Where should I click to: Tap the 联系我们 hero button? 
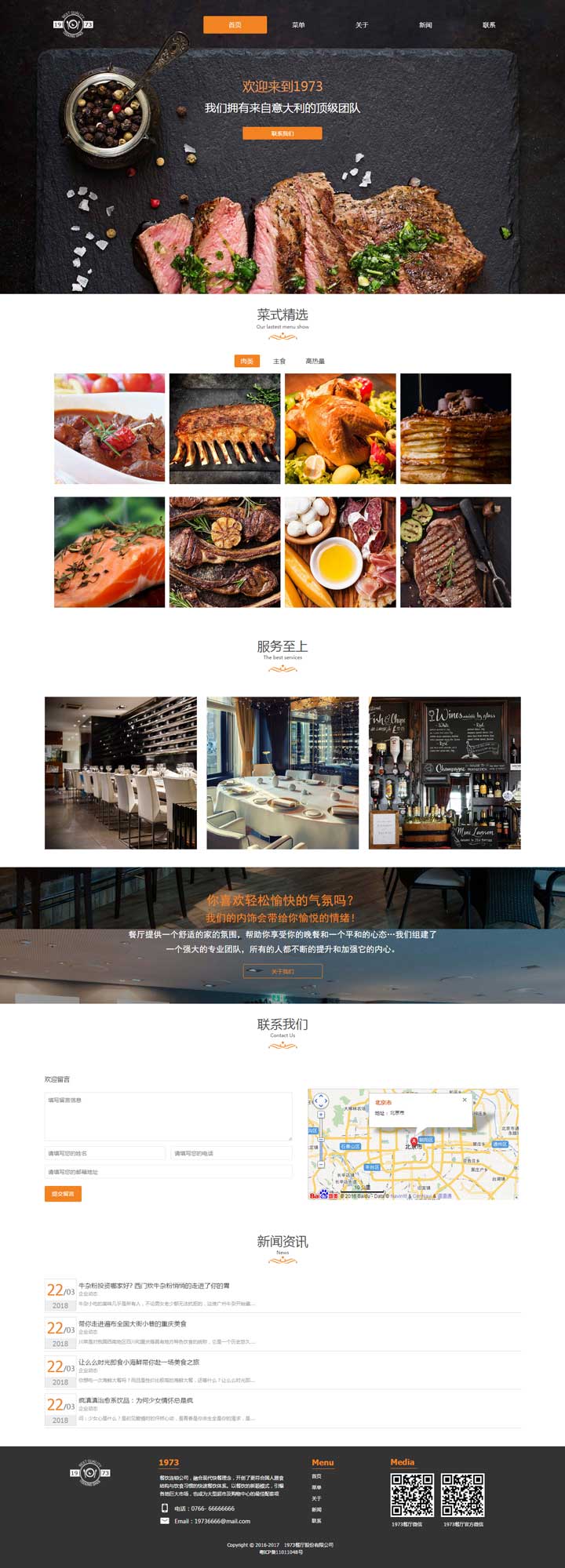click(x=282, y=133)
